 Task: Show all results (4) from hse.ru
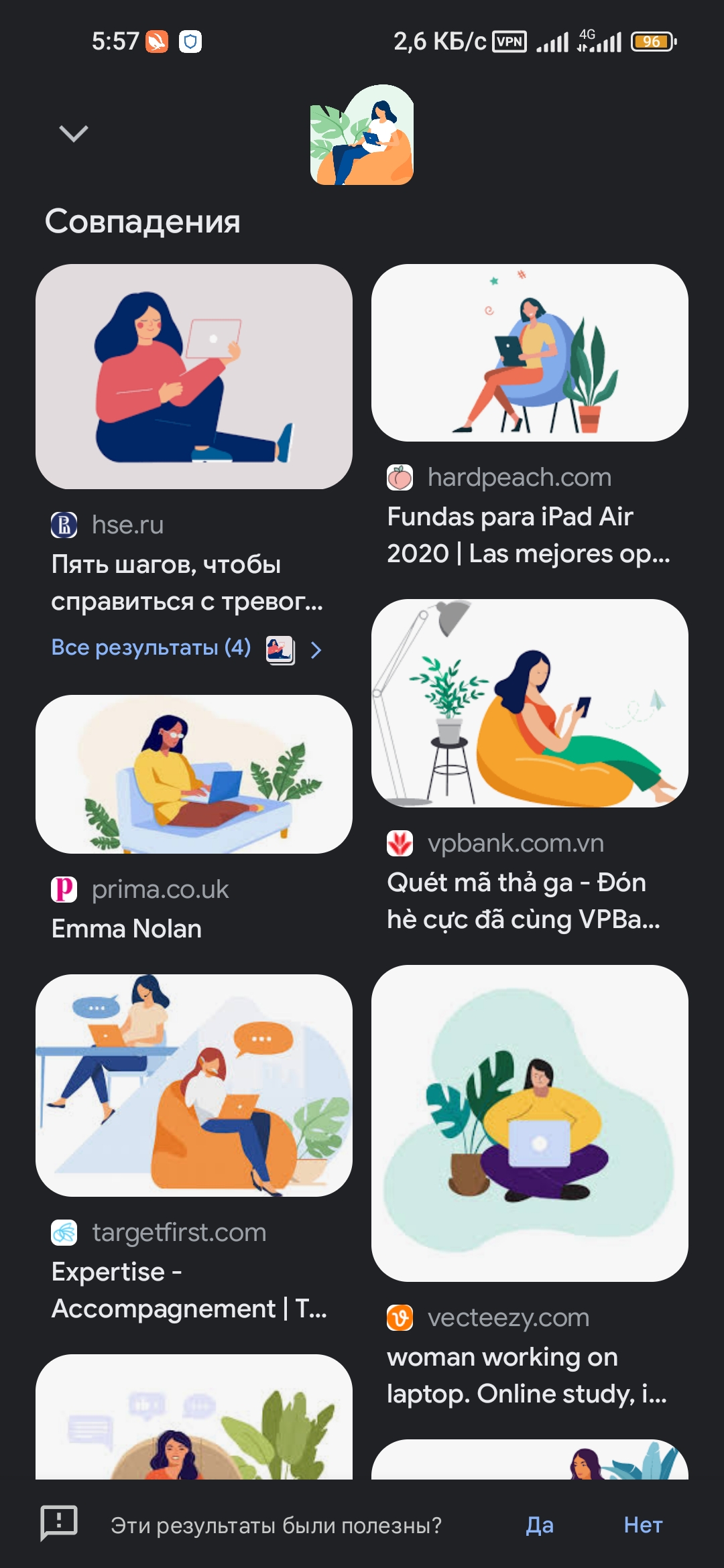click(152, 648)
